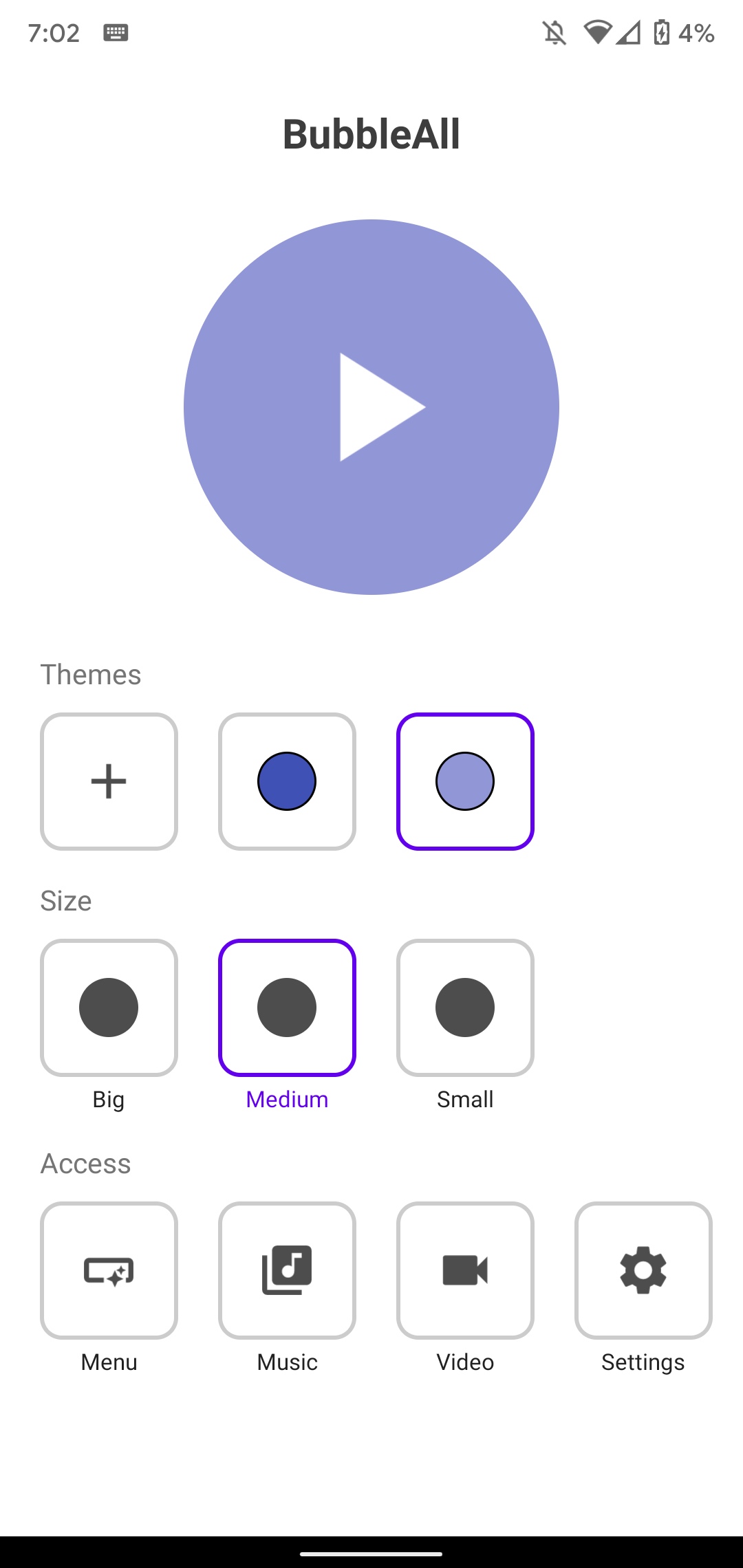Choose the light purple theme swatch
Viewport: 743px width, 1568px height.
465,781
